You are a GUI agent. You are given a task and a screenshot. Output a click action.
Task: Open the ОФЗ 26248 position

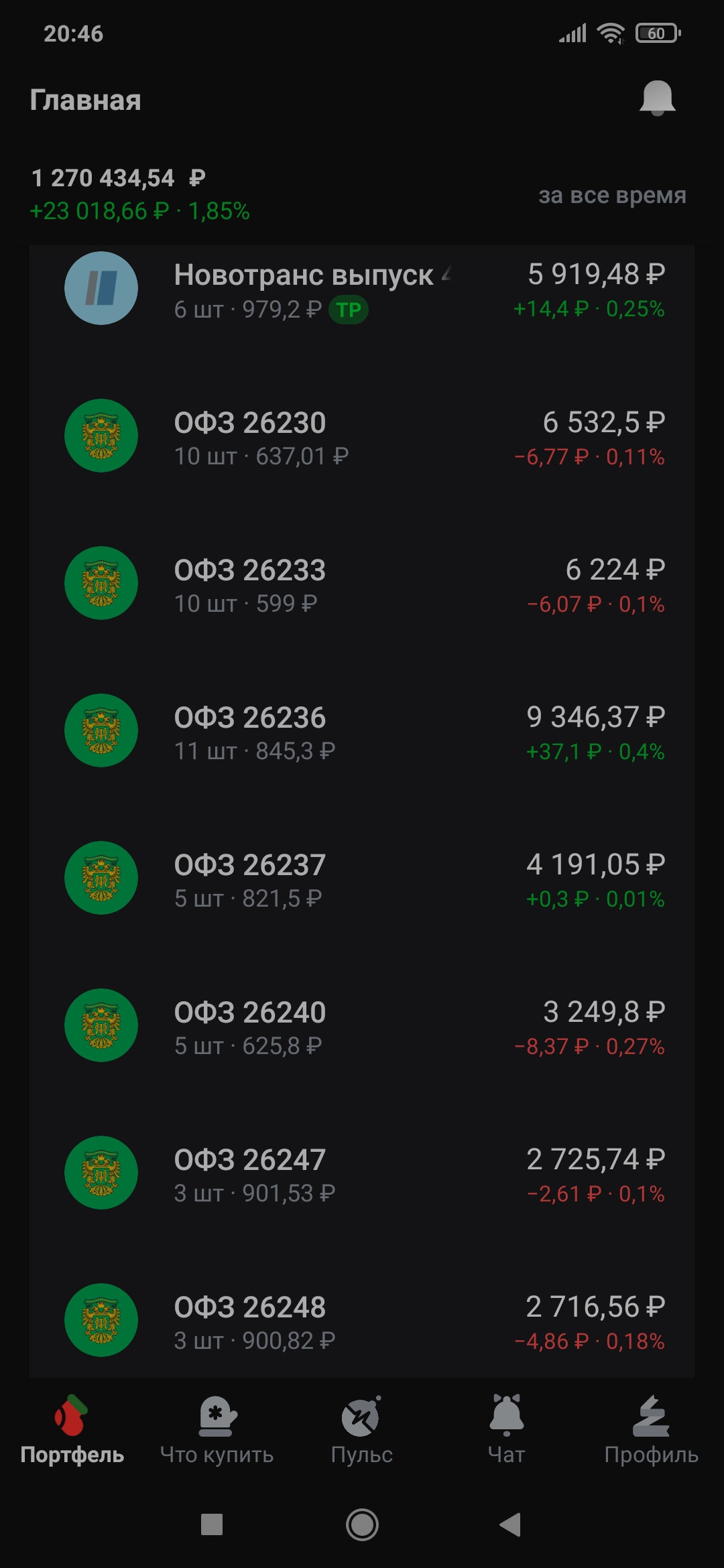[x=362, y=1321]
